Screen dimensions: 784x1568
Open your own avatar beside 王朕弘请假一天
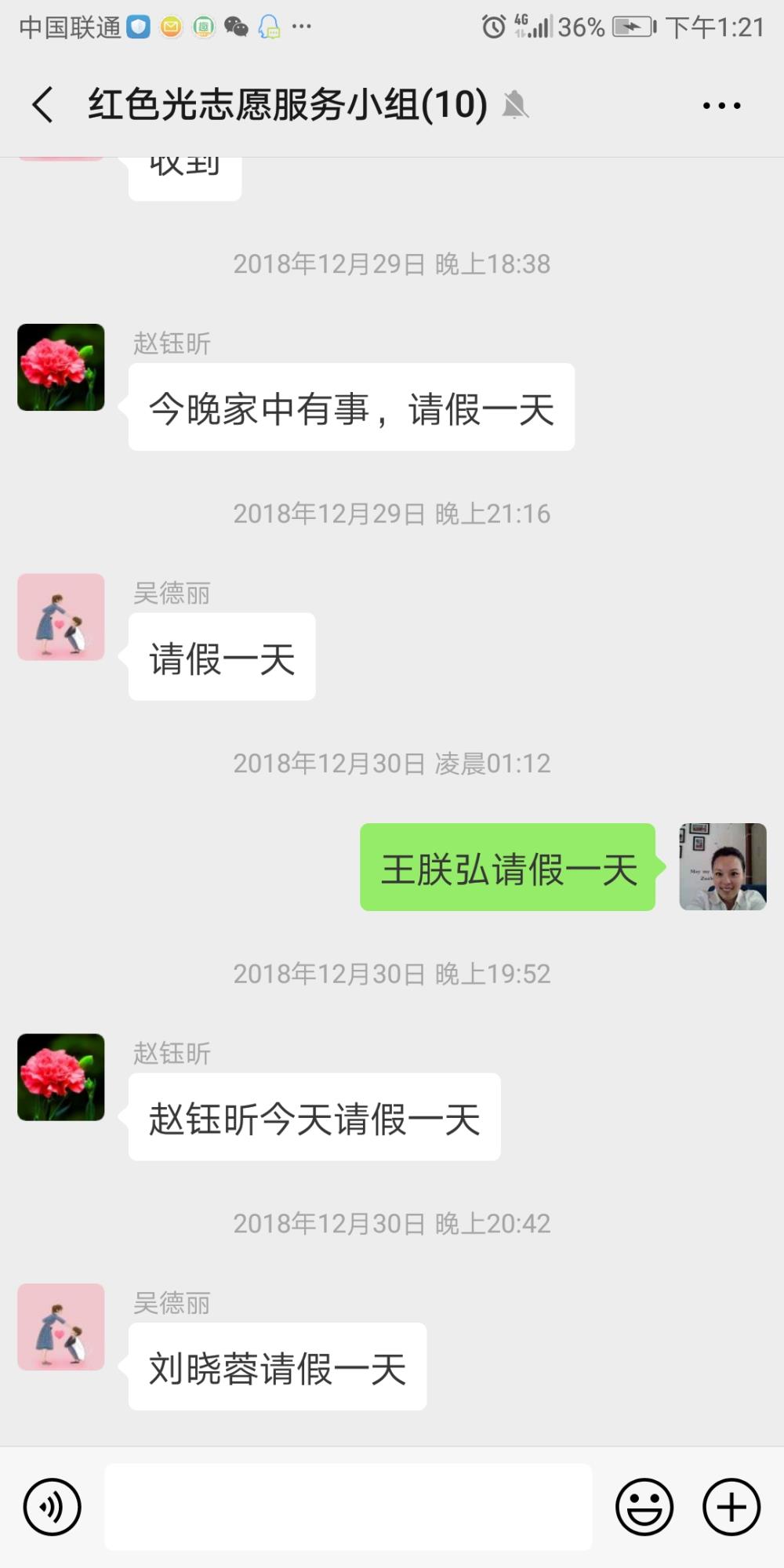722,866
